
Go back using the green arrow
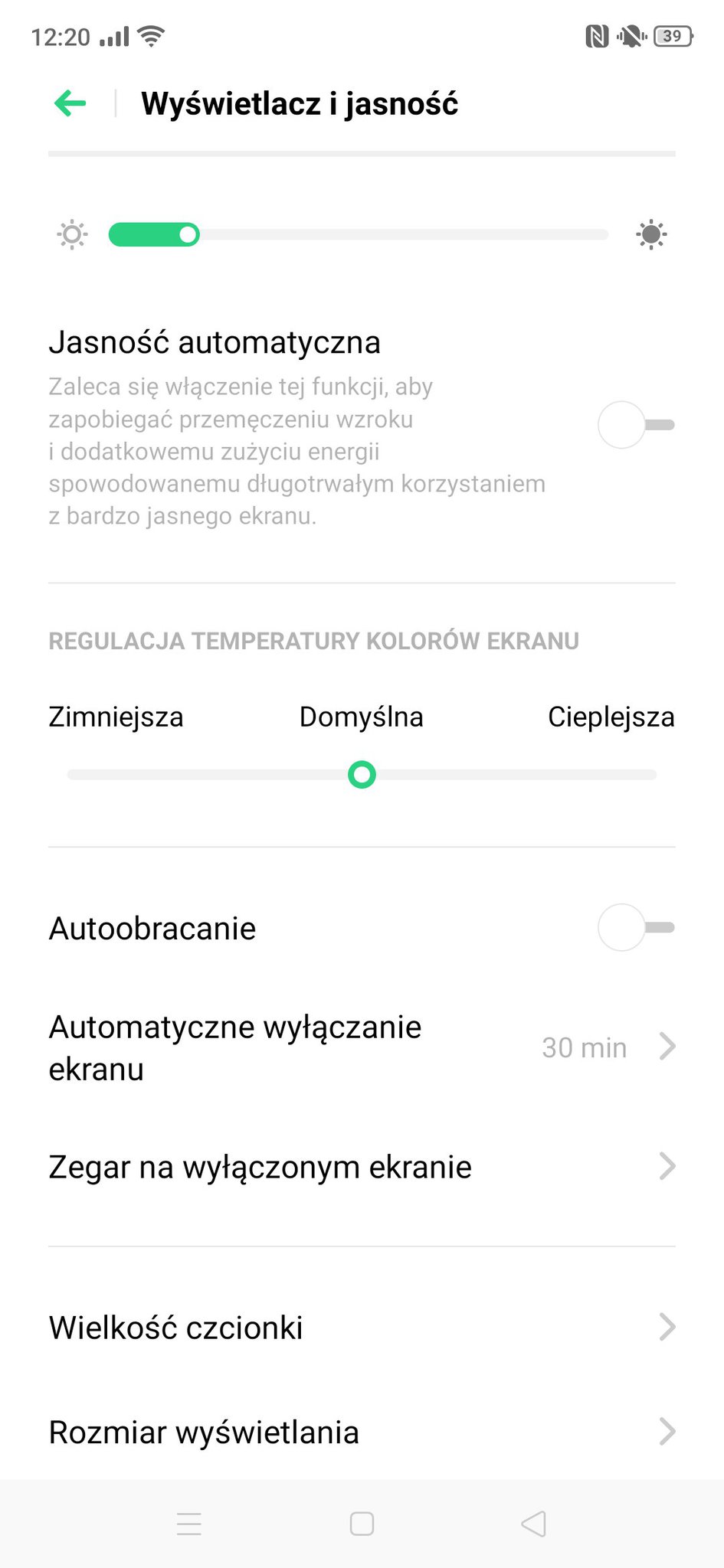click(x=70, y=103)
